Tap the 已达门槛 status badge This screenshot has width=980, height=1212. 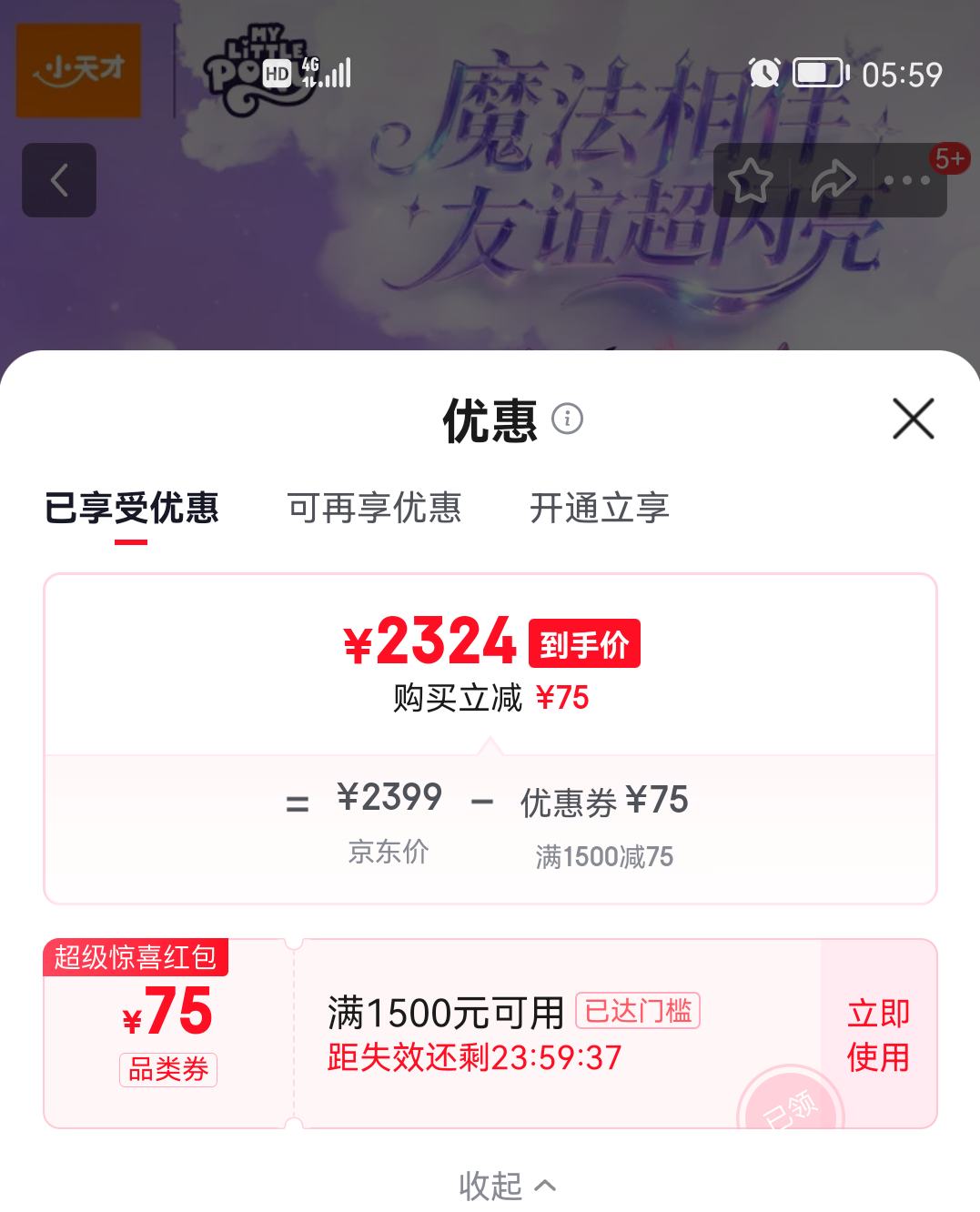click(x=638, y=1011)
